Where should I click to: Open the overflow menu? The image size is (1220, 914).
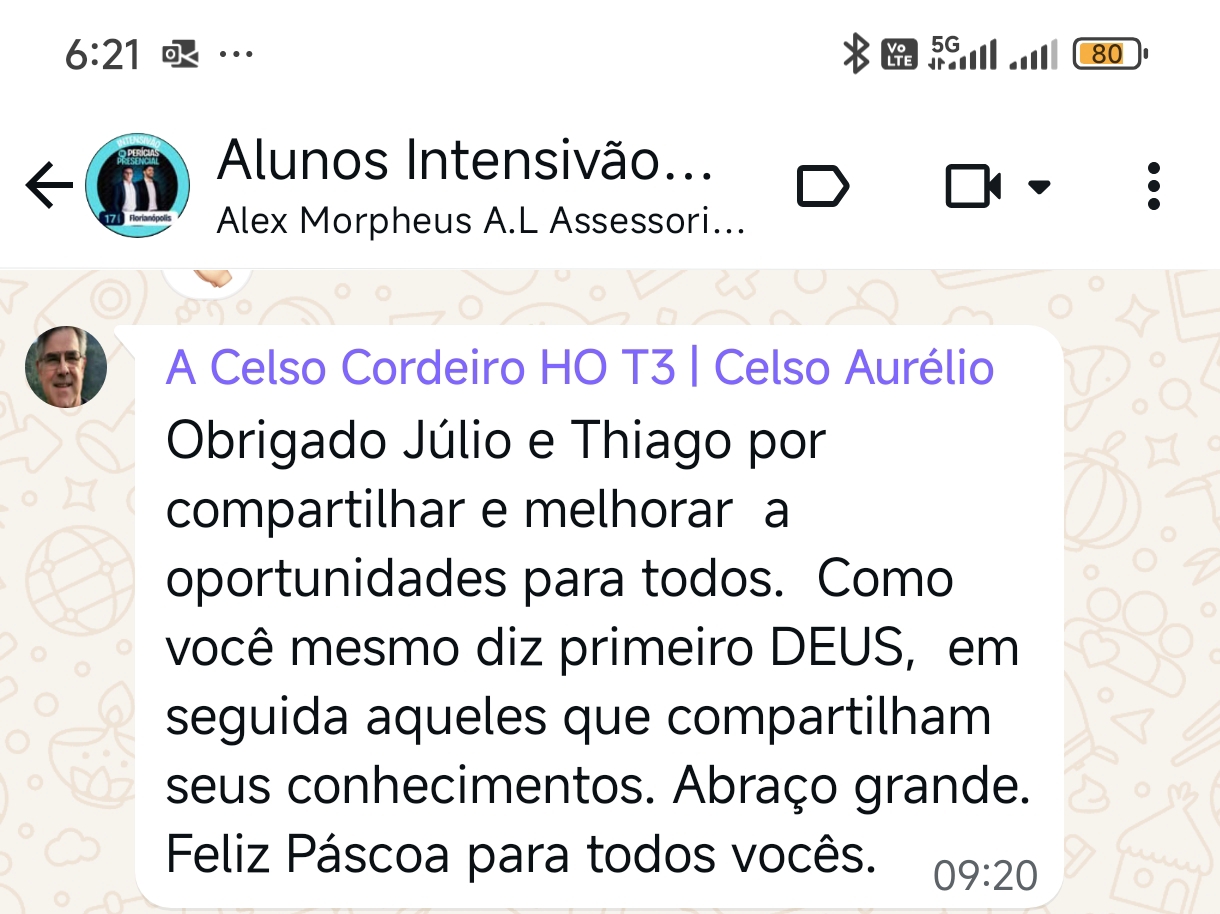[1153, 186]
